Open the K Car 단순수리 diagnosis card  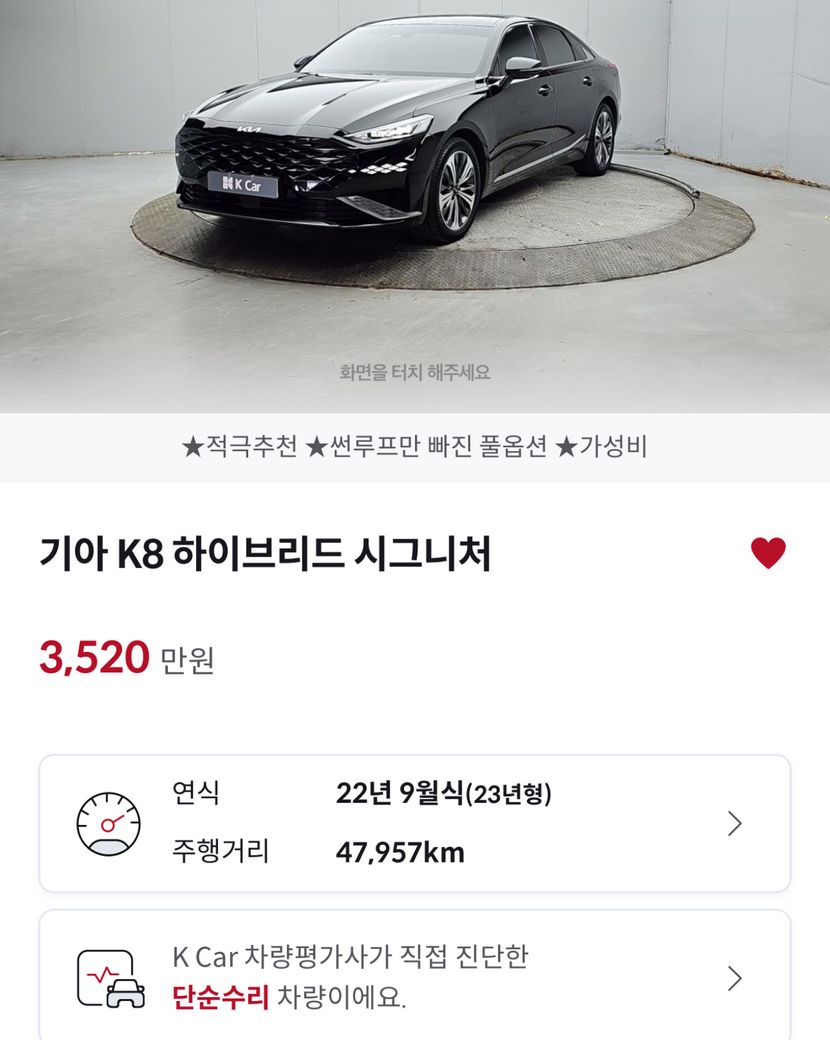click(x=414, y=977)
